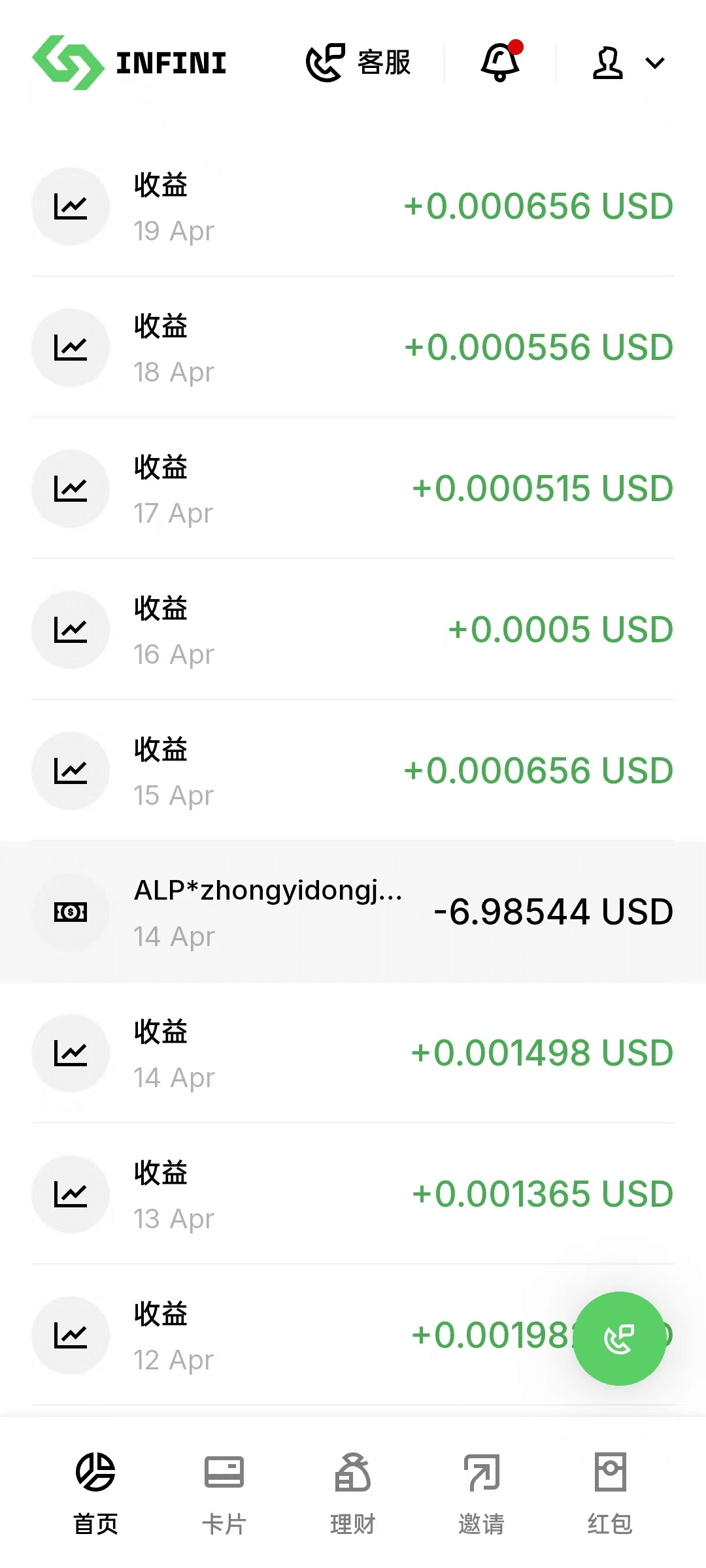Expand the profile account dropdown
The image size is (706, 1568).
tap(628, 63)
